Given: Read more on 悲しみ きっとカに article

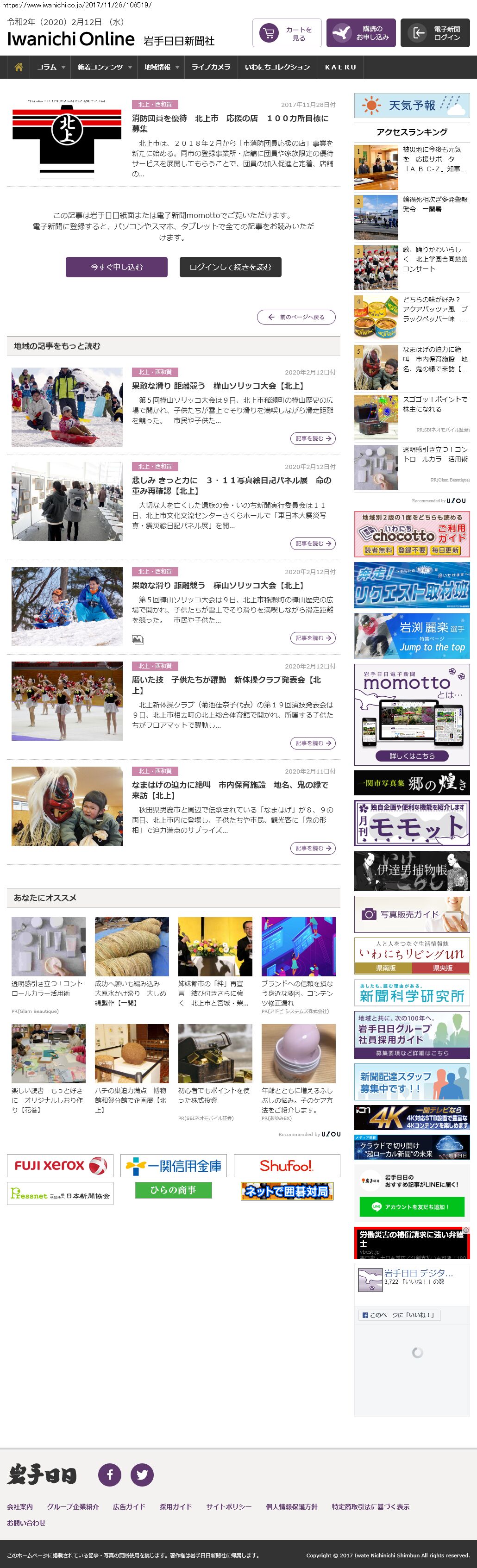Looking at the screenshot, I should [313, 543].
